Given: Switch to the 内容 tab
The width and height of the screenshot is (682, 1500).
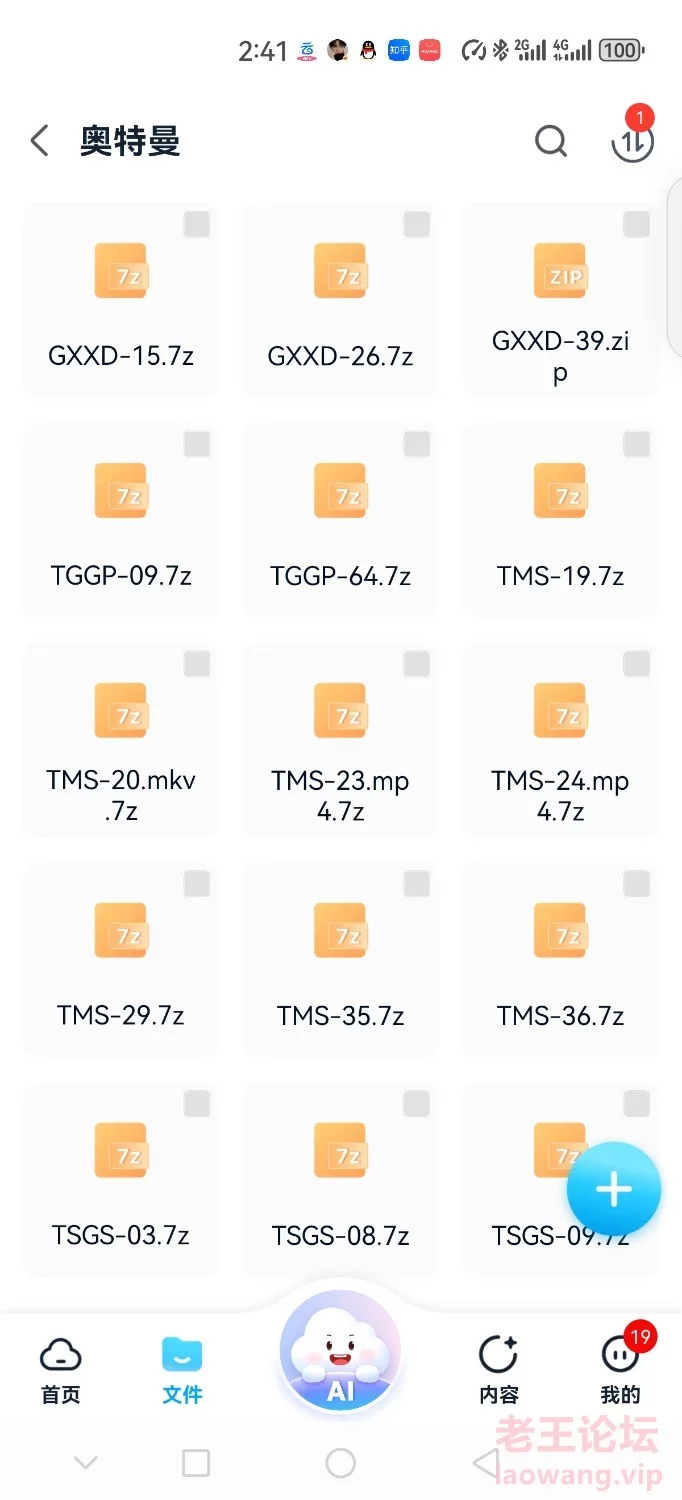Looking at the screenshot, I should click(x=498, y=1370).
